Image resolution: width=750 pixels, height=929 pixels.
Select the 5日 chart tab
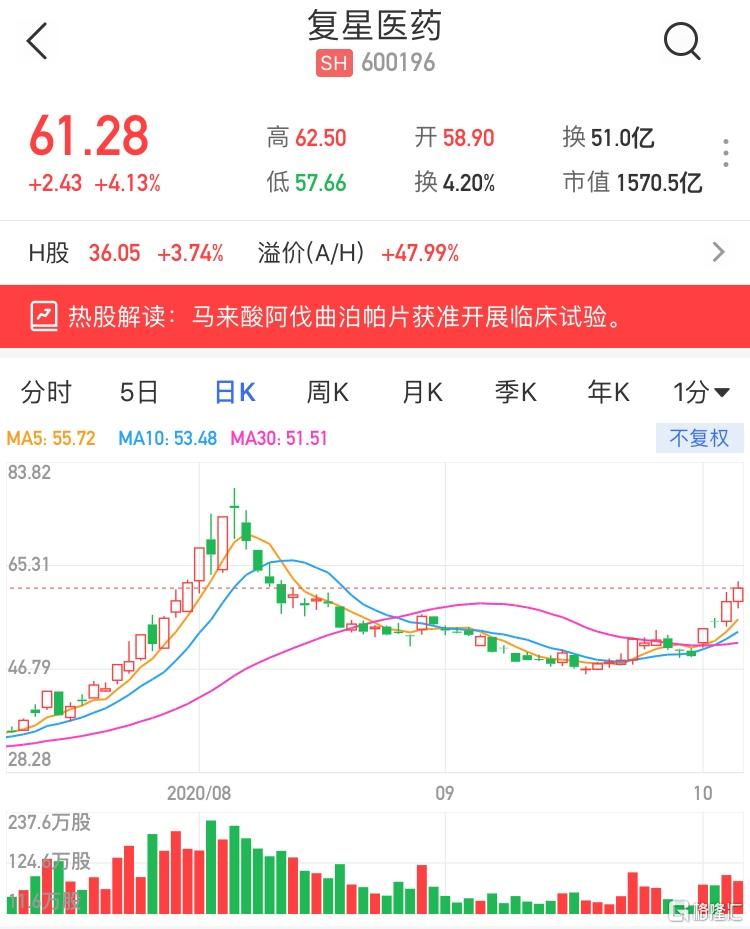139,393
